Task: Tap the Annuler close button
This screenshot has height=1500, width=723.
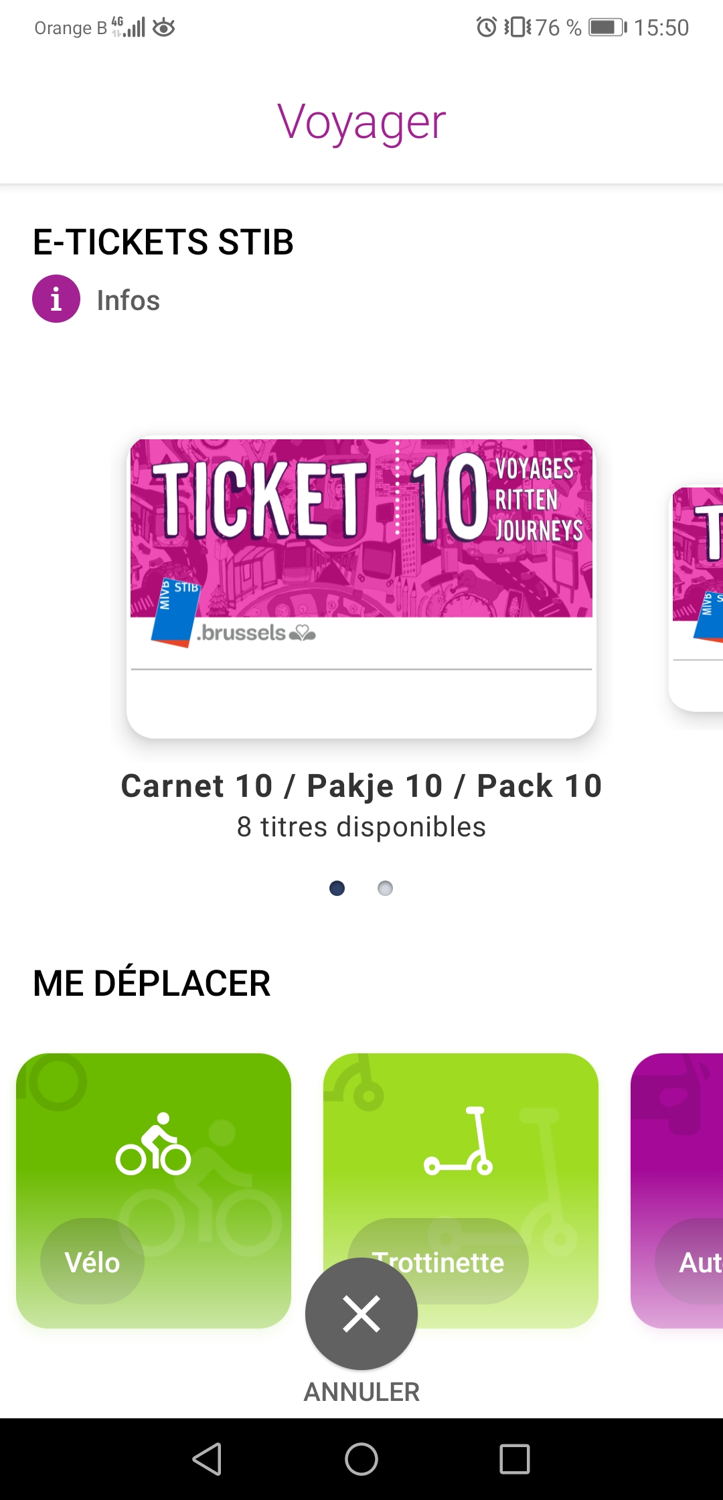Action: coord(361,1314)
